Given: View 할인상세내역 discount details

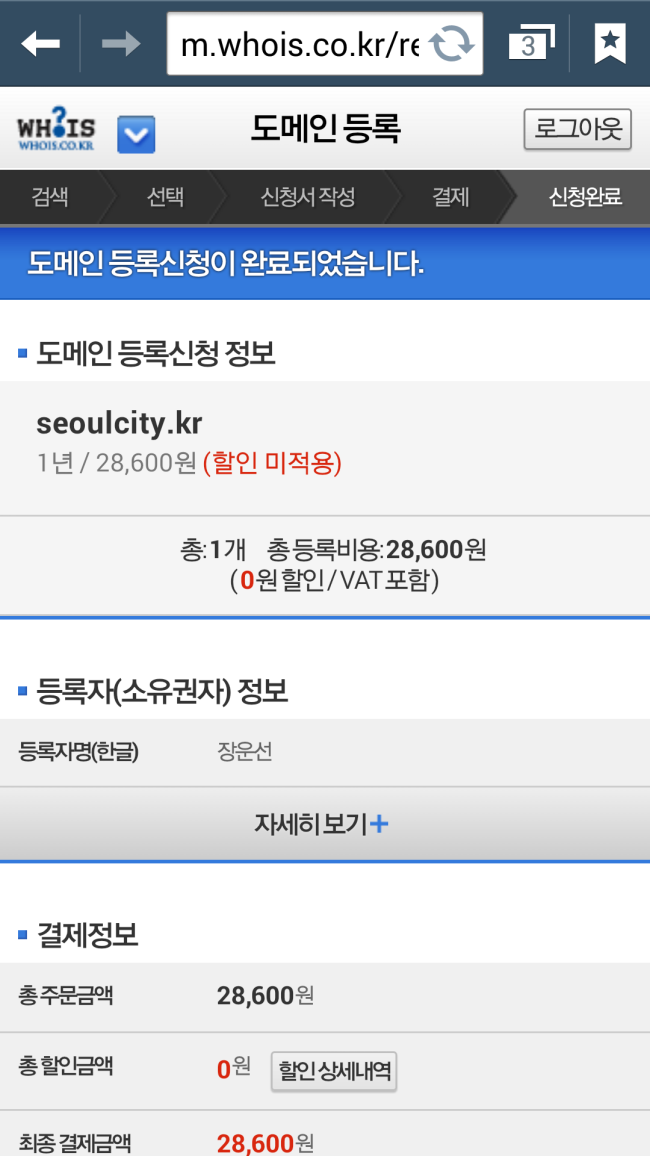Looking at the screenshot, I should click(x=335, y=1072).
